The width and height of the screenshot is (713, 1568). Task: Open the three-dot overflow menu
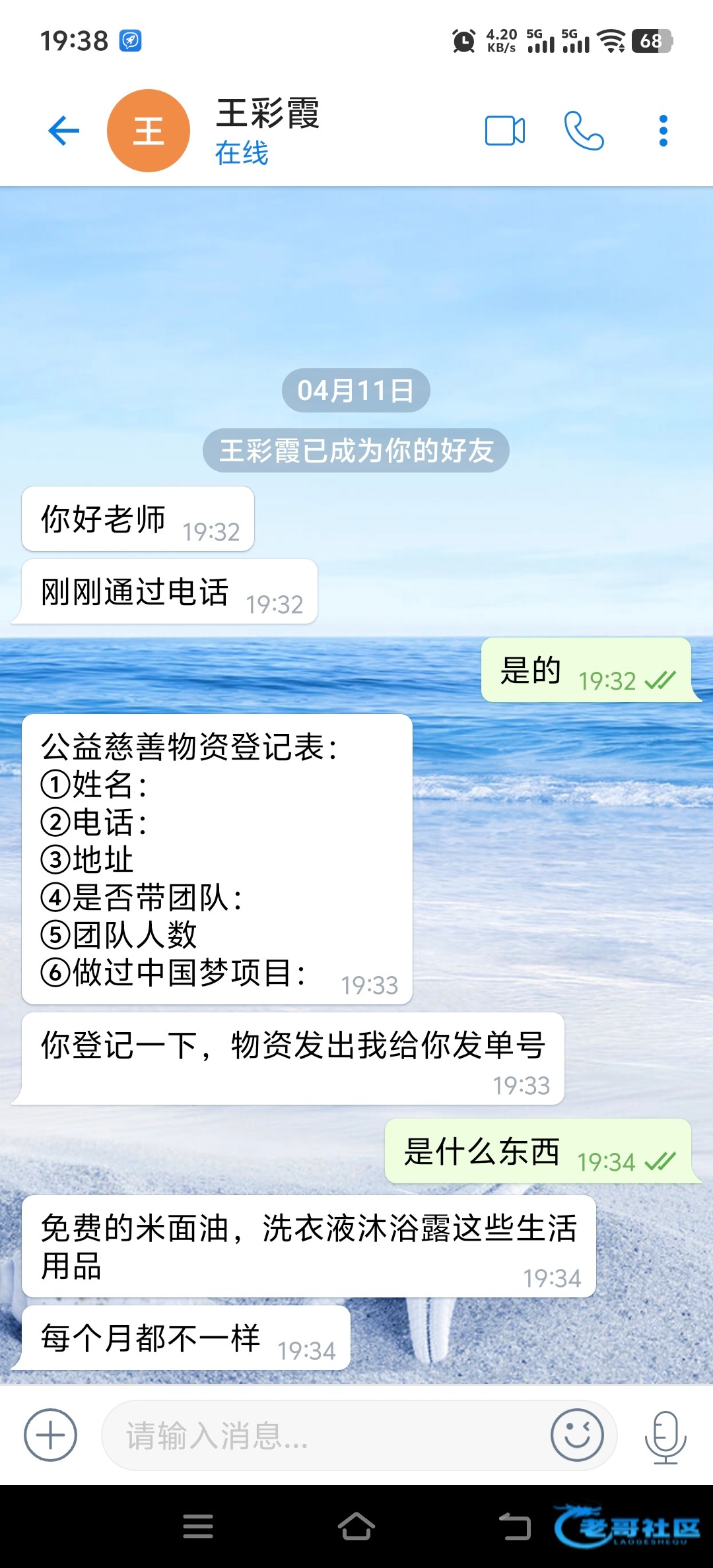pos(663,131)
